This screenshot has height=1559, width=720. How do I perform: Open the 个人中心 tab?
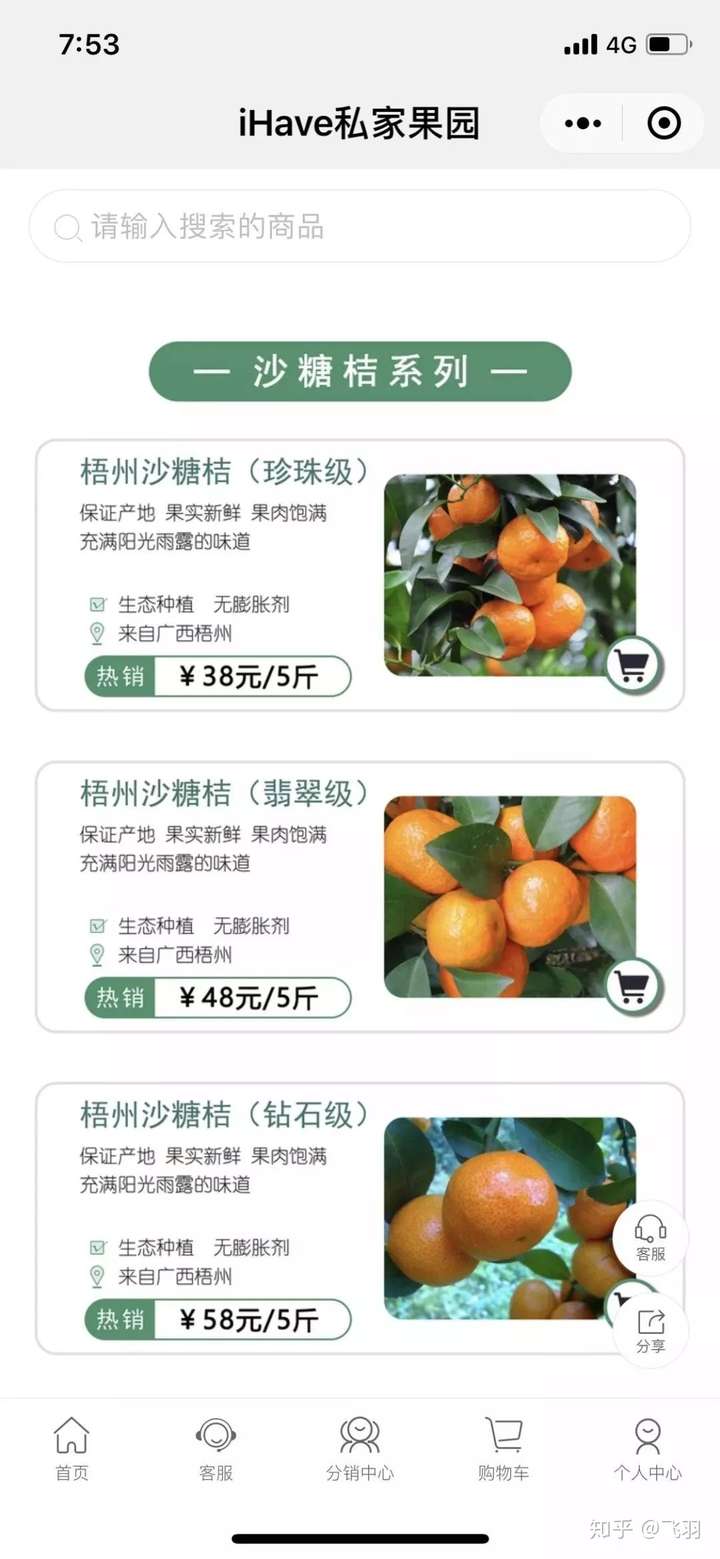tap(648, 1449)
